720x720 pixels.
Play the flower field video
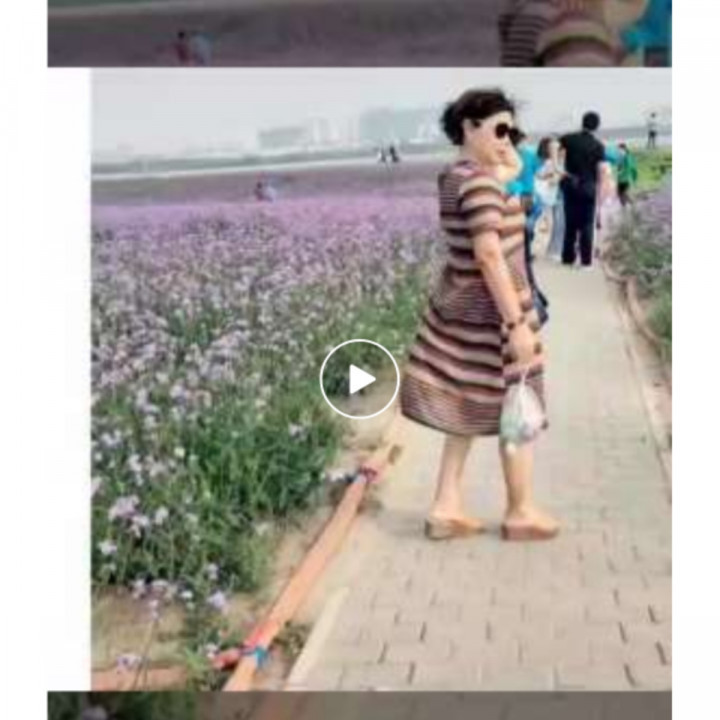click(x=360, y=379)
